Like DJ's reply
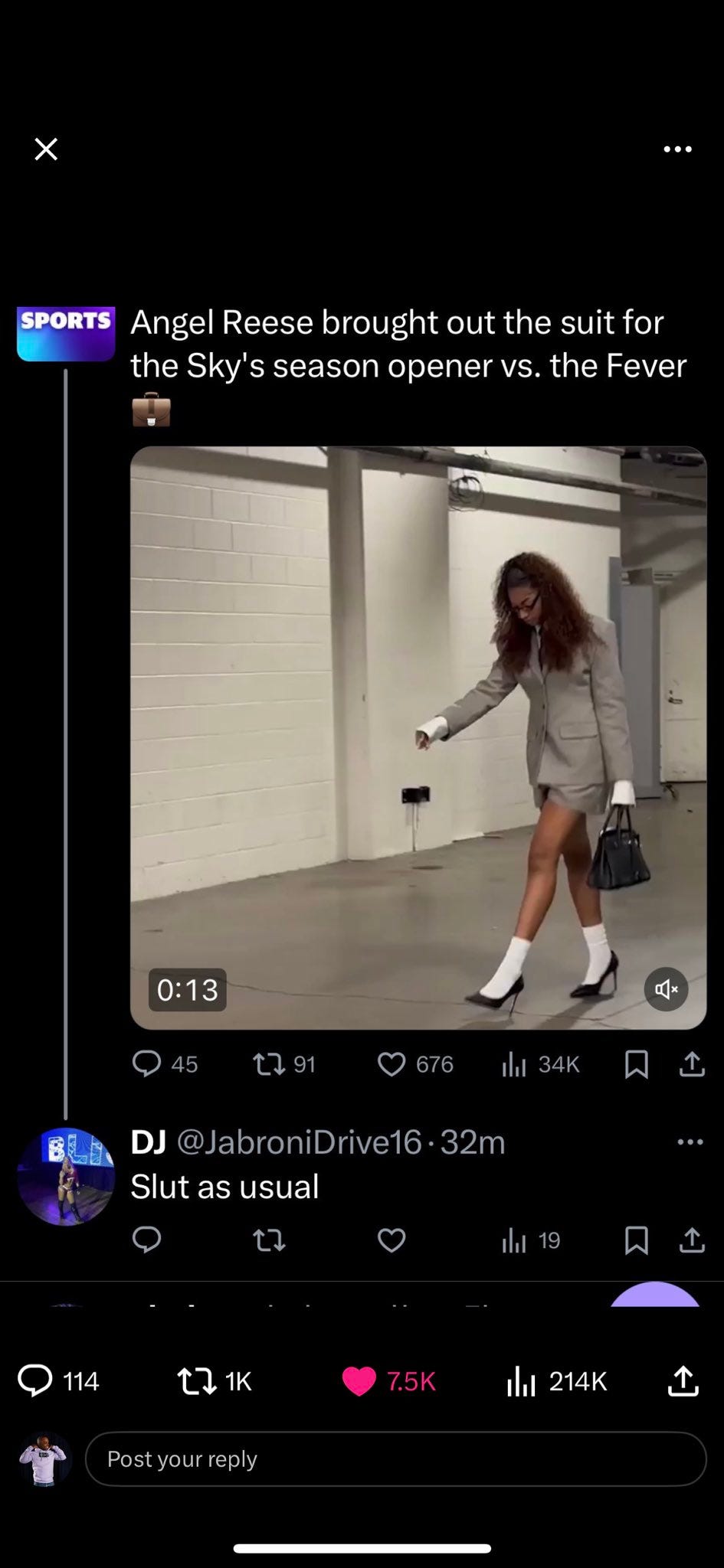The width and height of the screenshot is (724, 1568). (391, 1240)
